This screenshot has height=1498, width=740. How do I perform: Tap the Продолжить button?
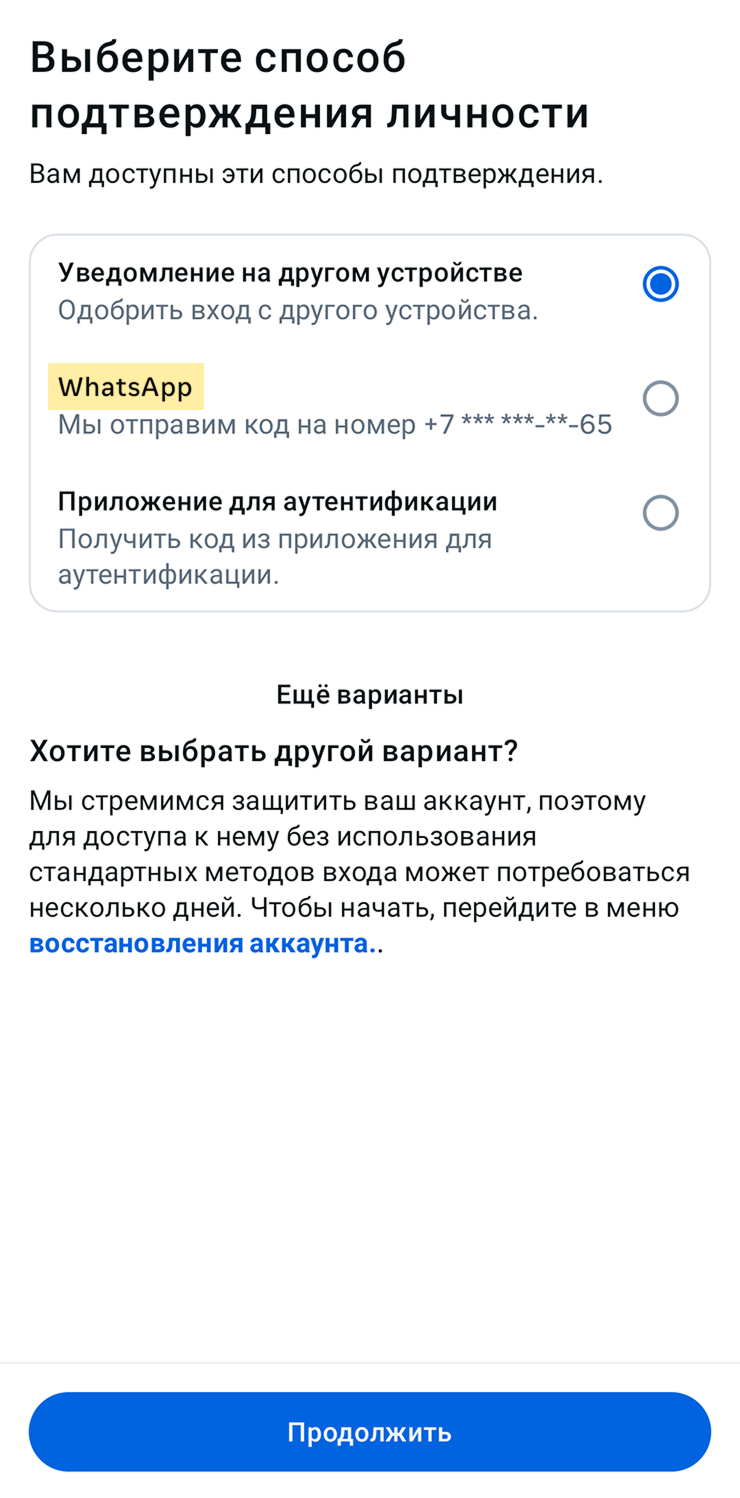point(370,1432)
